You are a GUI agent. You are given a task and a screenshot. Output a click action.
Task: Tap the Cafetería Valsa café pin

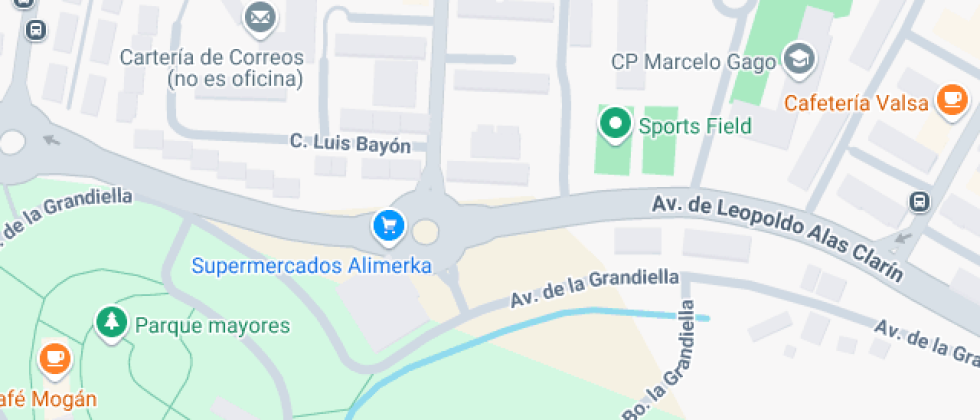pos(951,99)
